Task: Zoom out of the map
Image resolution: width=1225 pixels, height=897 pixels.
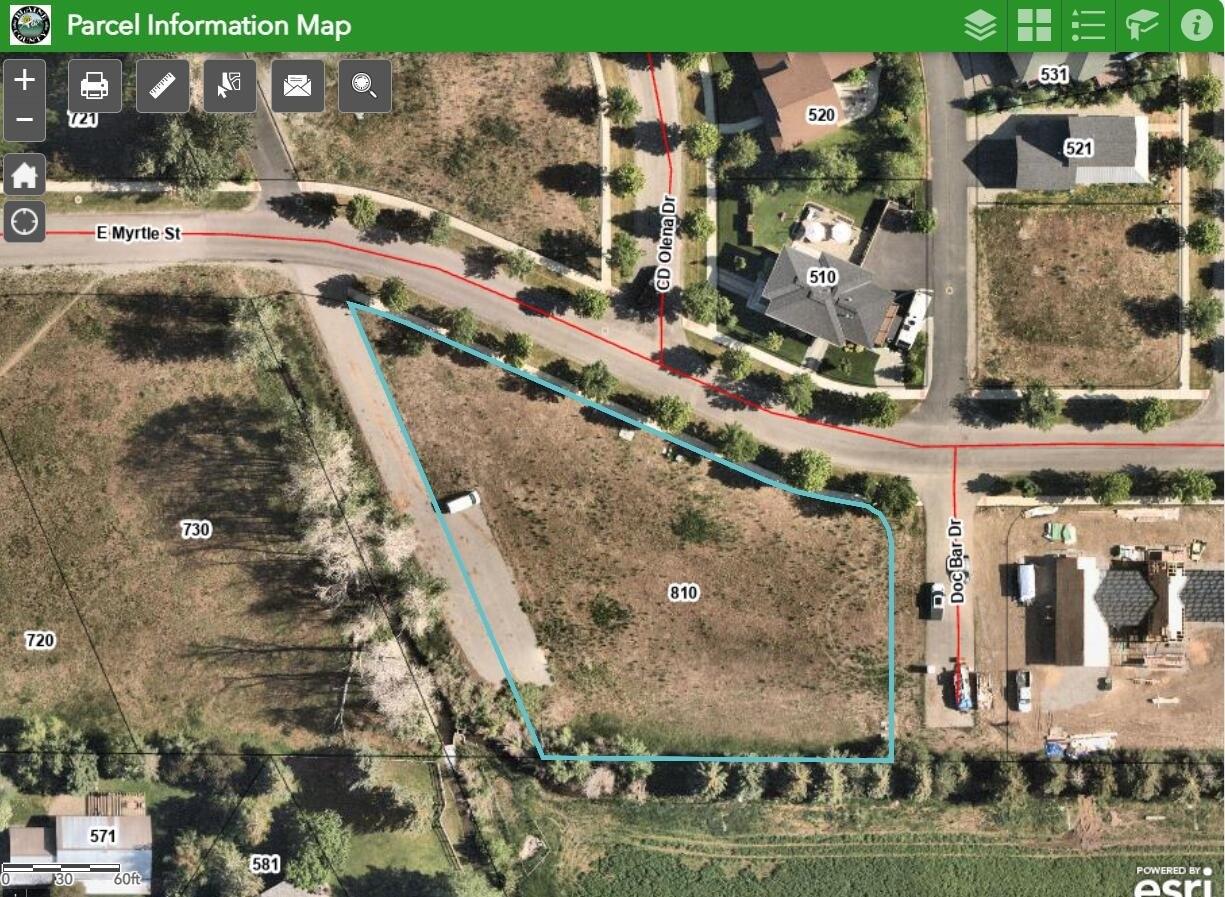Action: point(25,121)
